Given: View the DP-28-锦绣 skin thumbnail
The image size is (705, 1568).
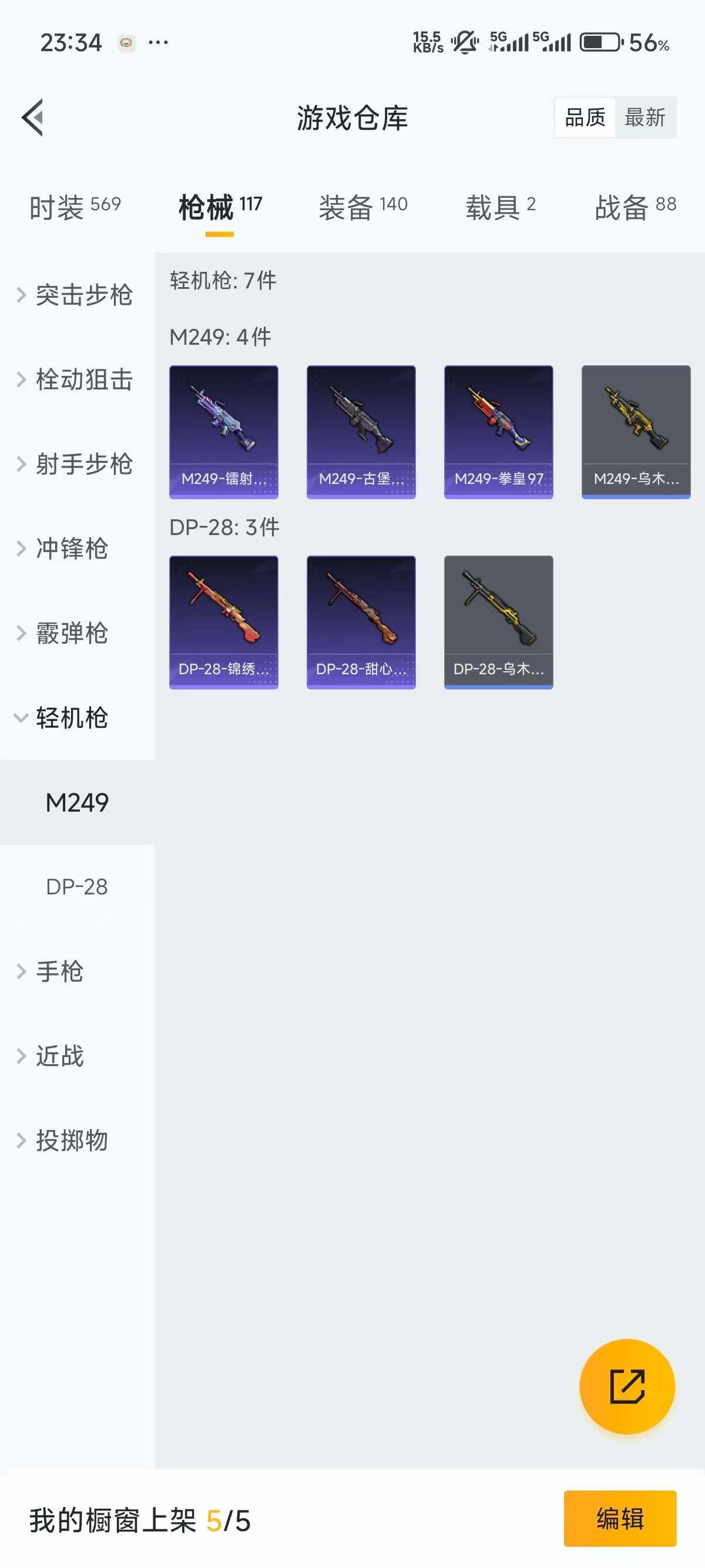Looking at the screenshot, I should coord(223,621).
